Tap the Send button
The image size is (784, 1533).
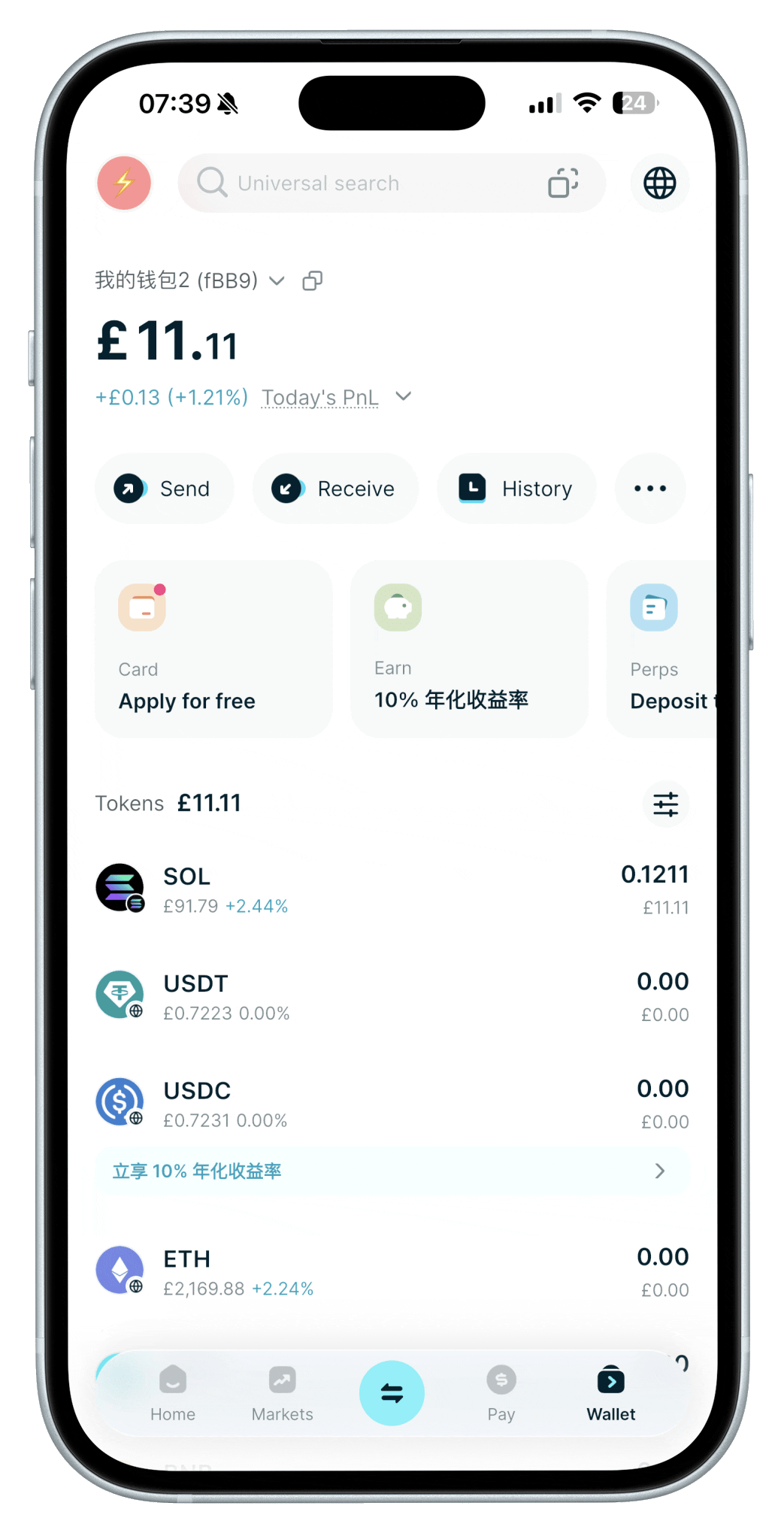(164, 489)
